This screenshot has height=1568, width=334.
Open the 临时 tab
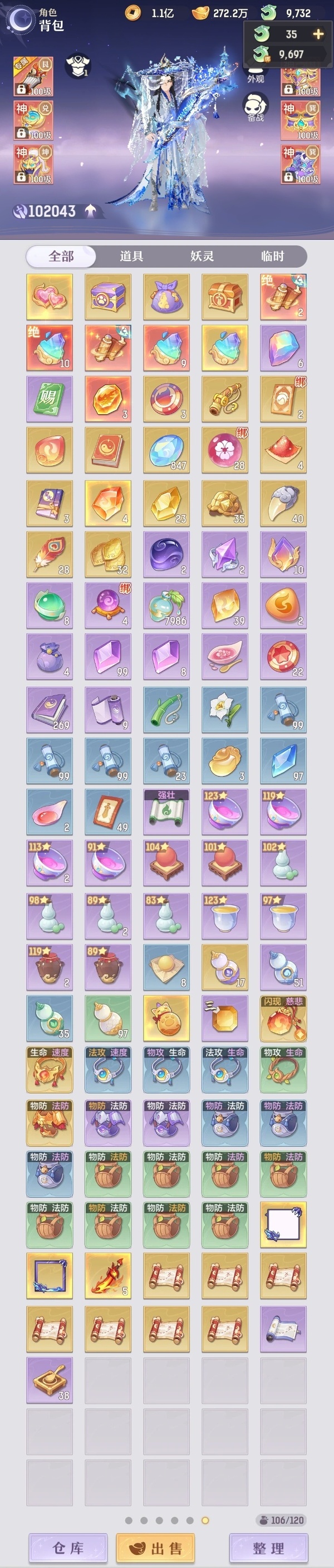pyautogui.click(x=273, y=256)
